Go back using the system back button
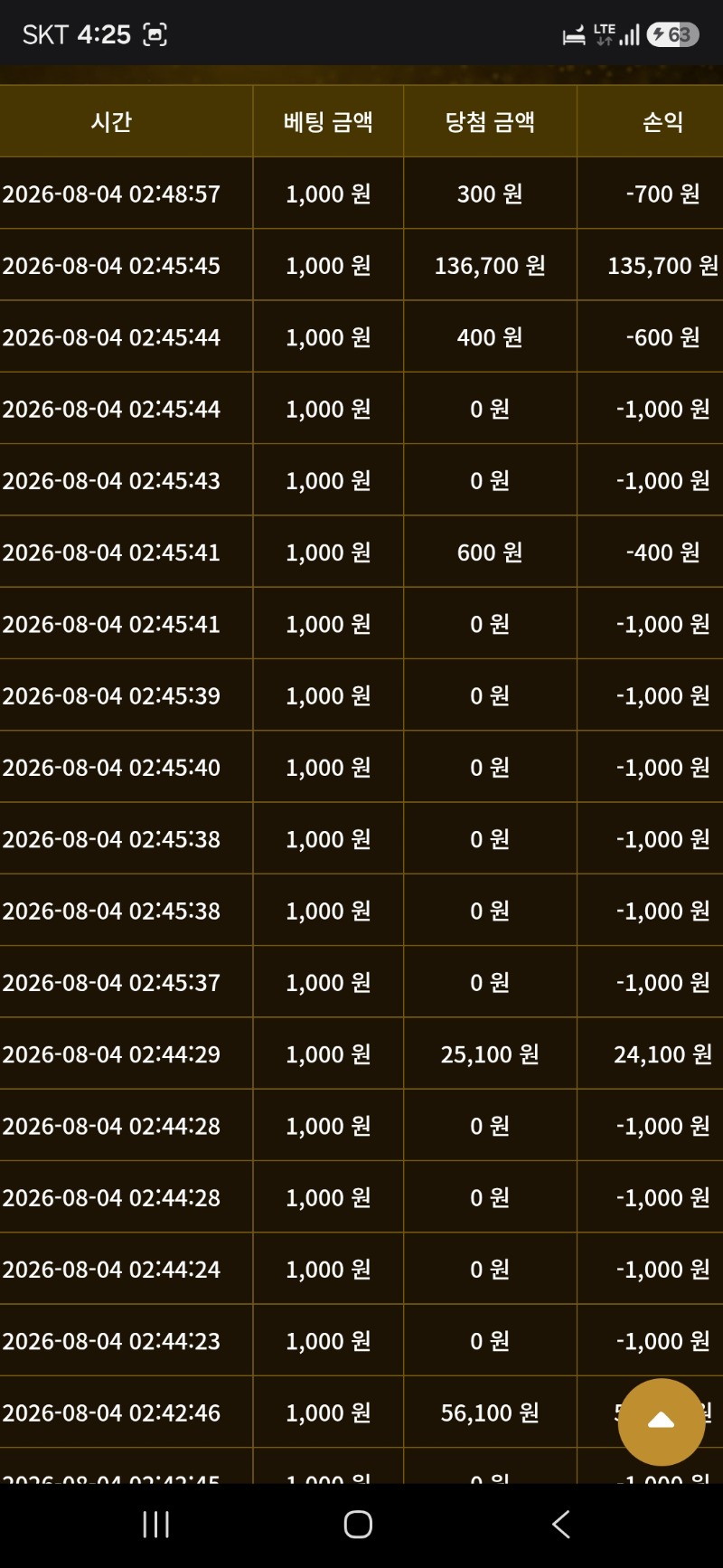 [x=561, y=1525]
